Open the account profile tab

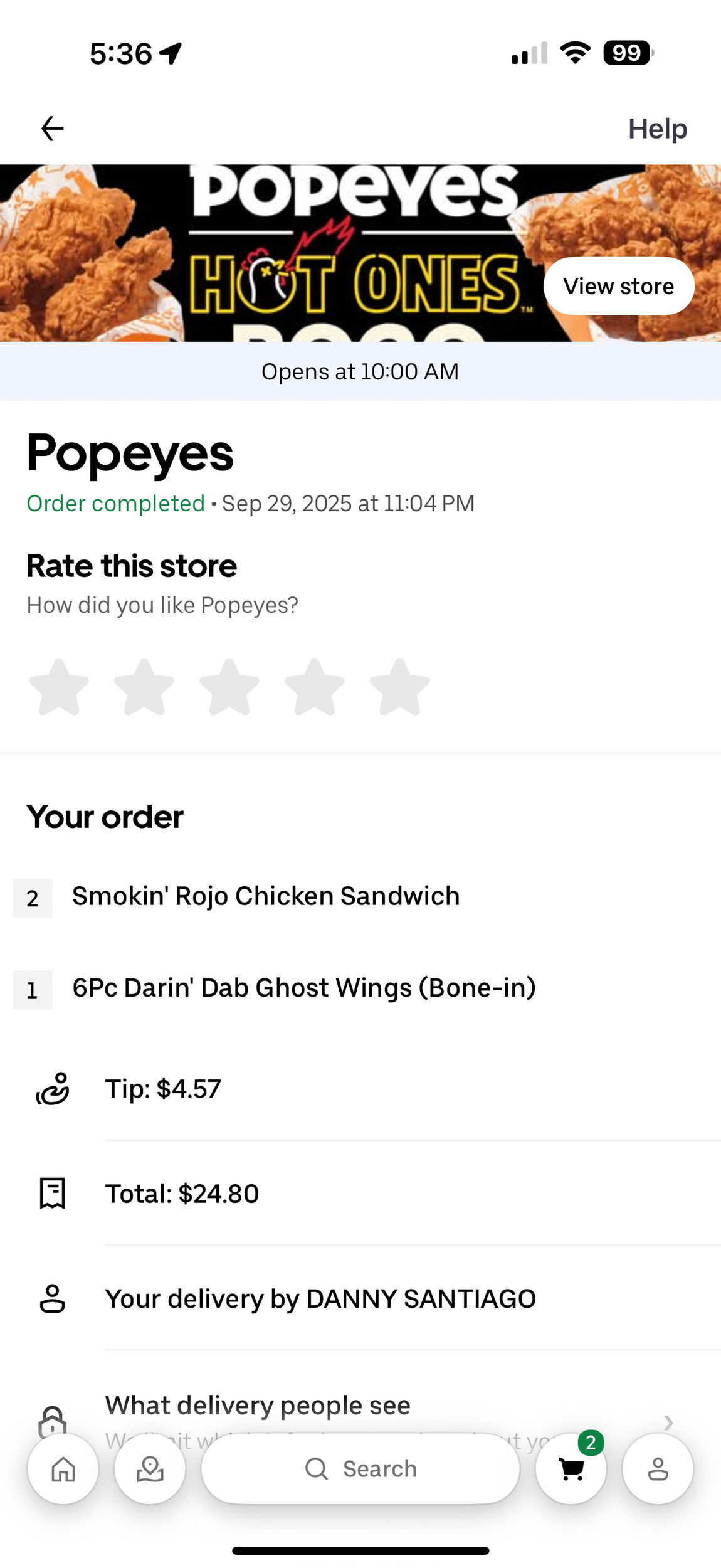pos(658,1469)
